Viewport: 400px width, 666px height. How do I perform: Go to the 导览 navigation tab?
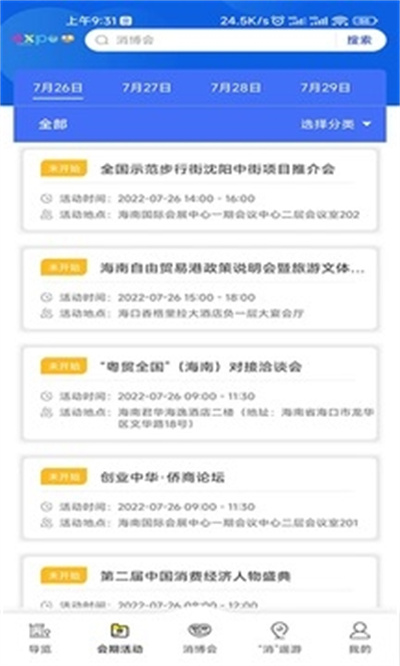pos(40,637)
